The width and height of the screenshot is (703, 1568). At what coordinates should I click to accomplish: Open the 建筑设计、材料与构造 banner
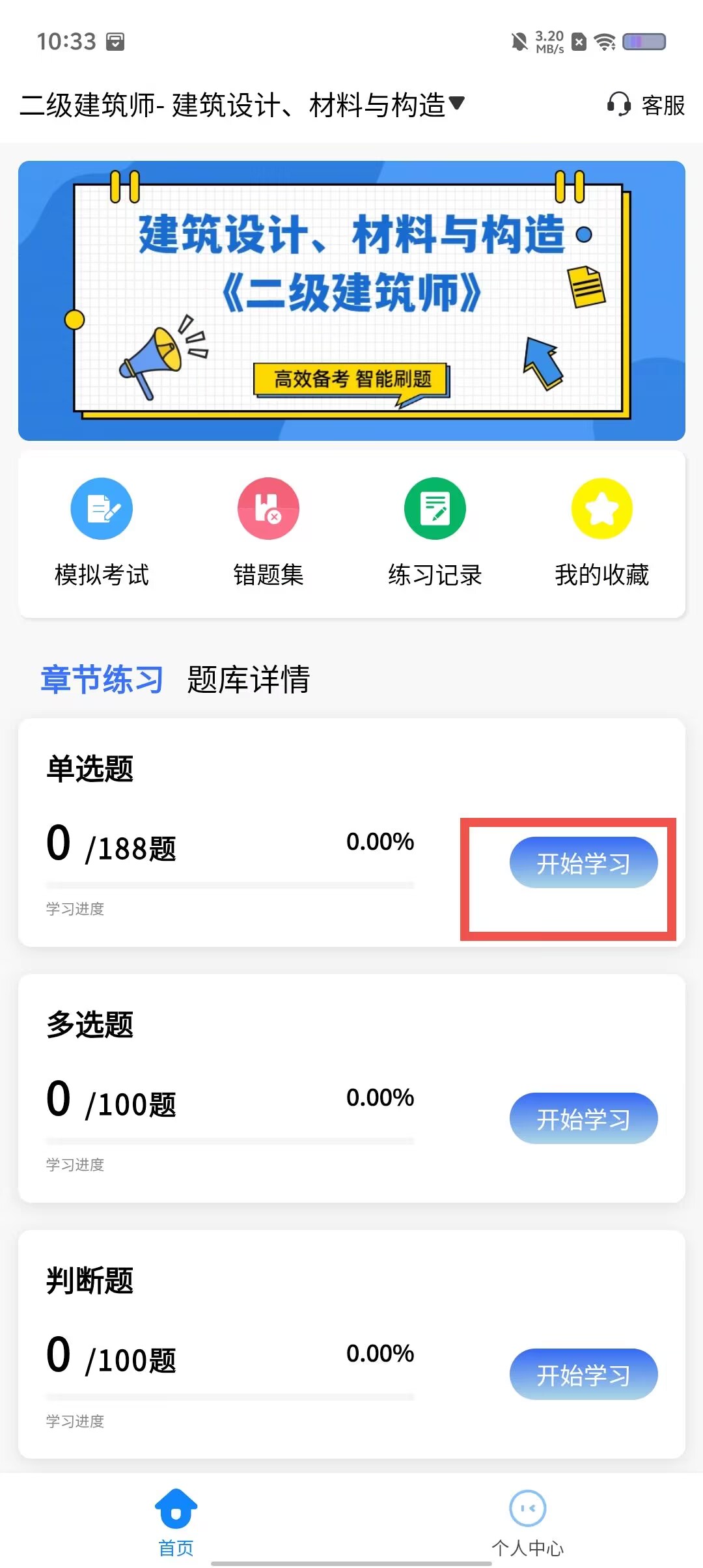pyautogui.click(x=351, y=301)
